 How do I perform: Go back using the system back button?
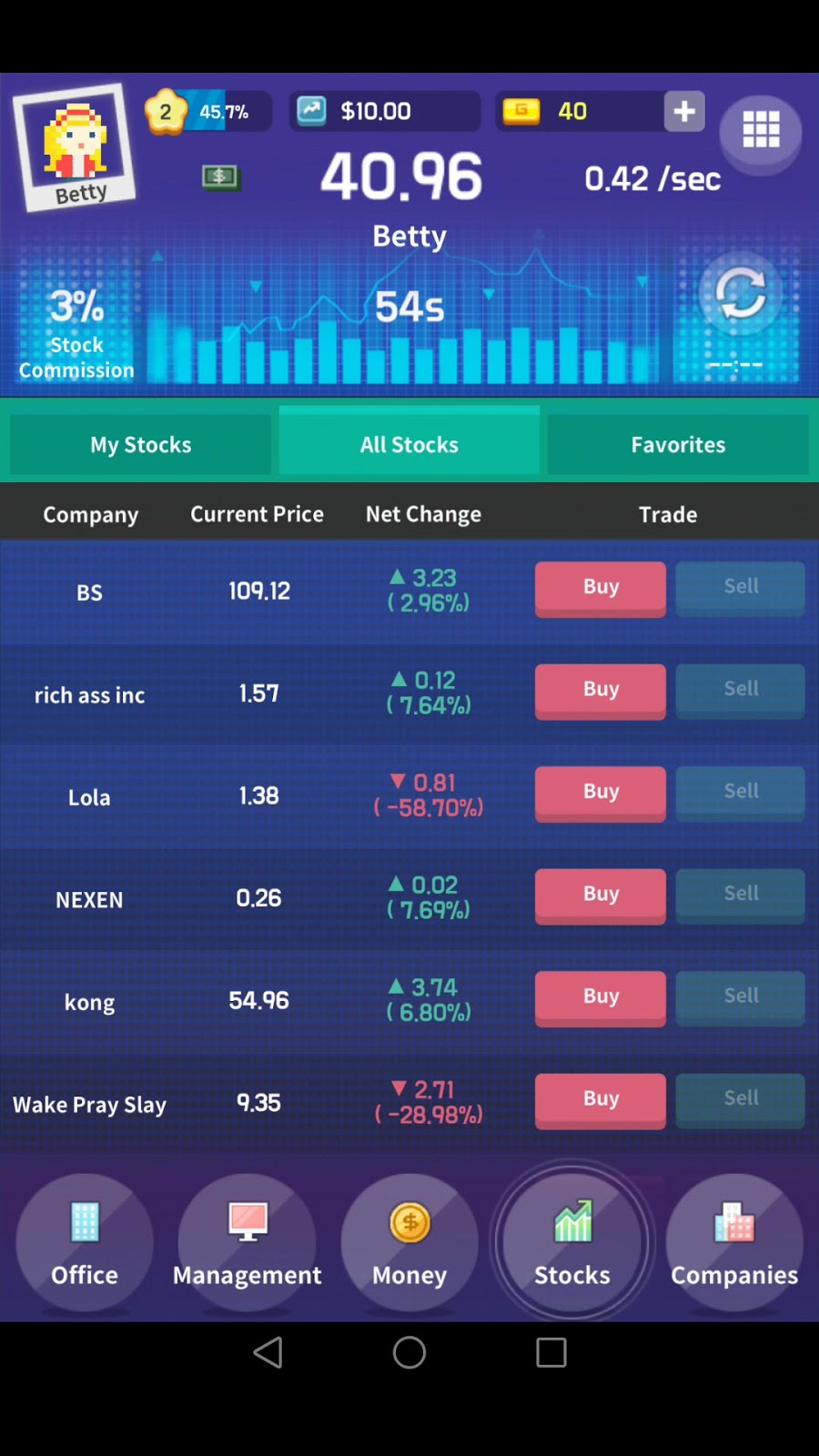pyautogui.click(x=268, y=1352)
